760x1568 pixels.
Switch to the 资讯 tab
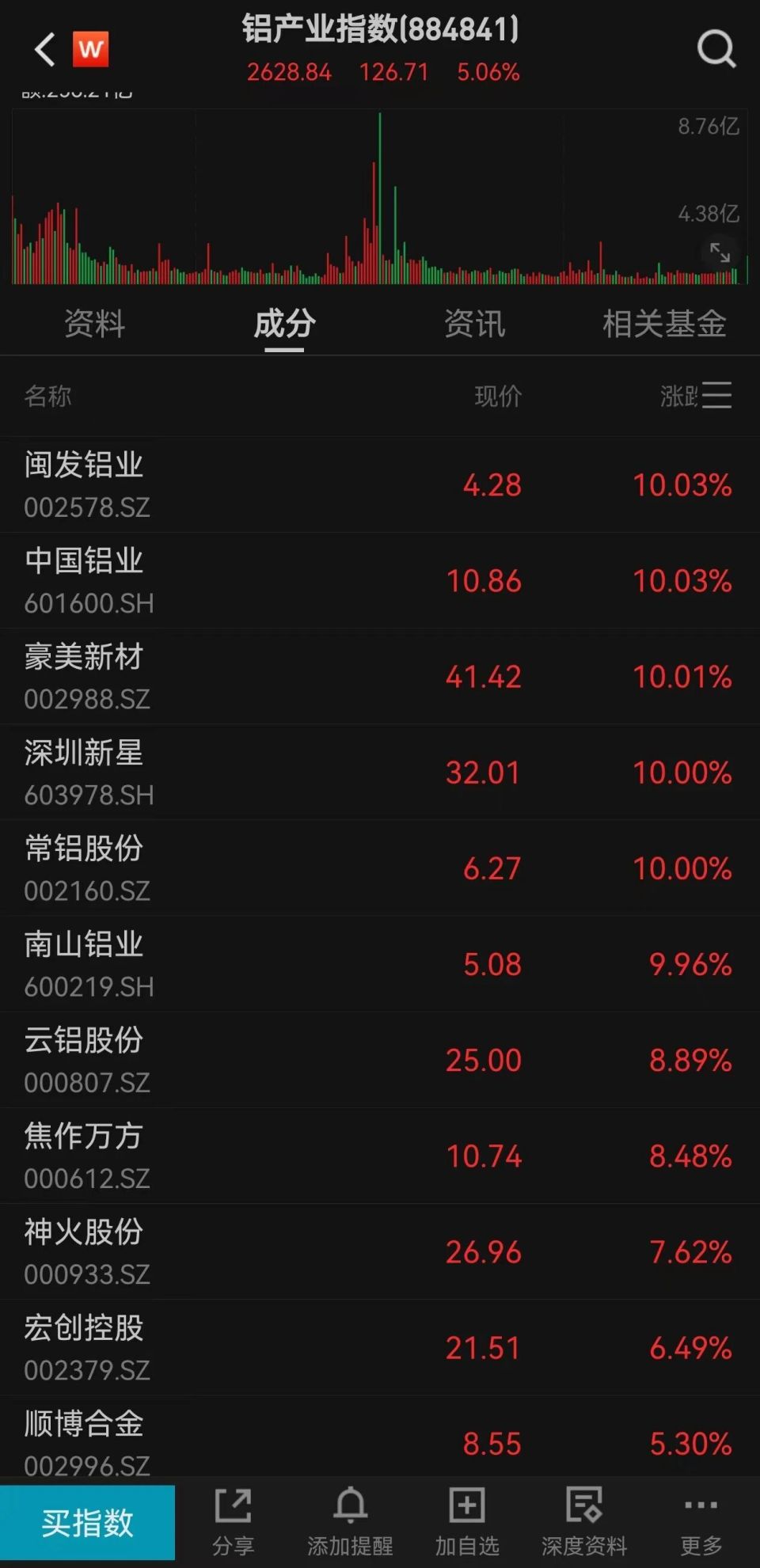475,325
